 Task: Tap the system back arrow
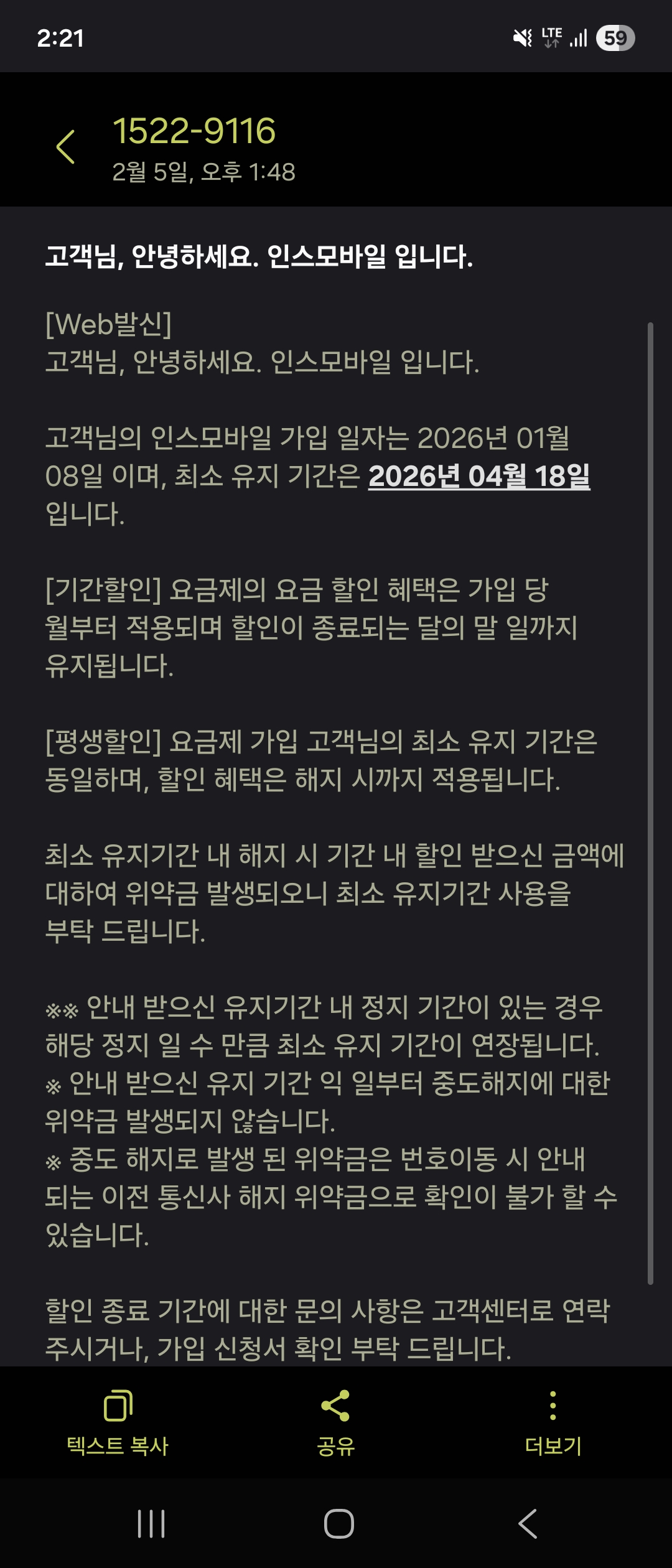coord(528,1524)
